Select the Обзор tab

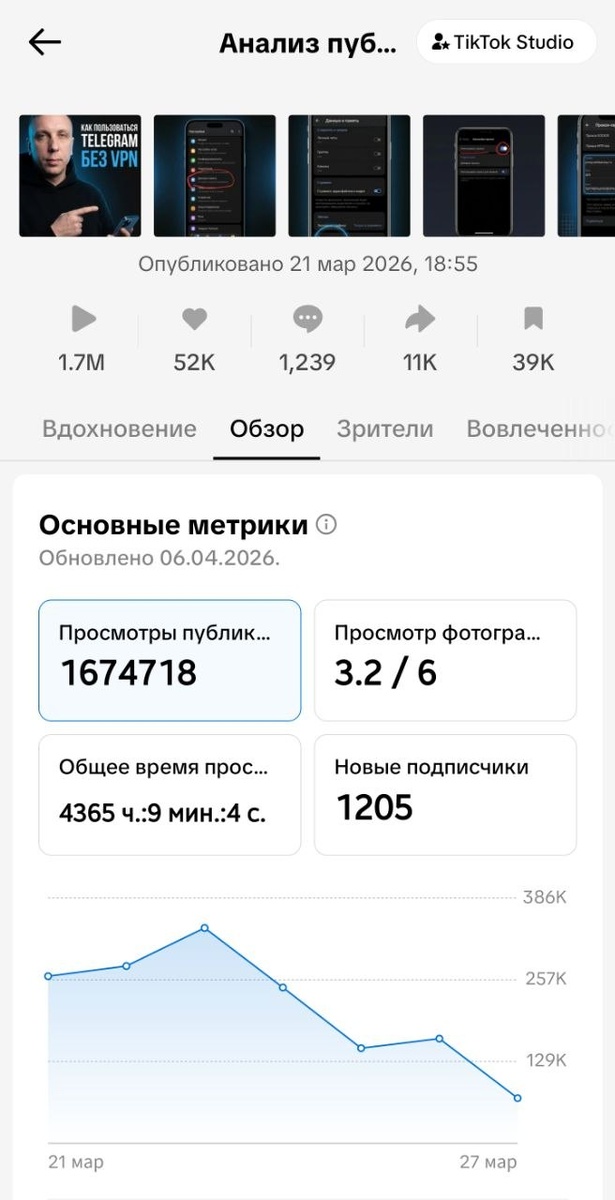[x=267, y=429]
